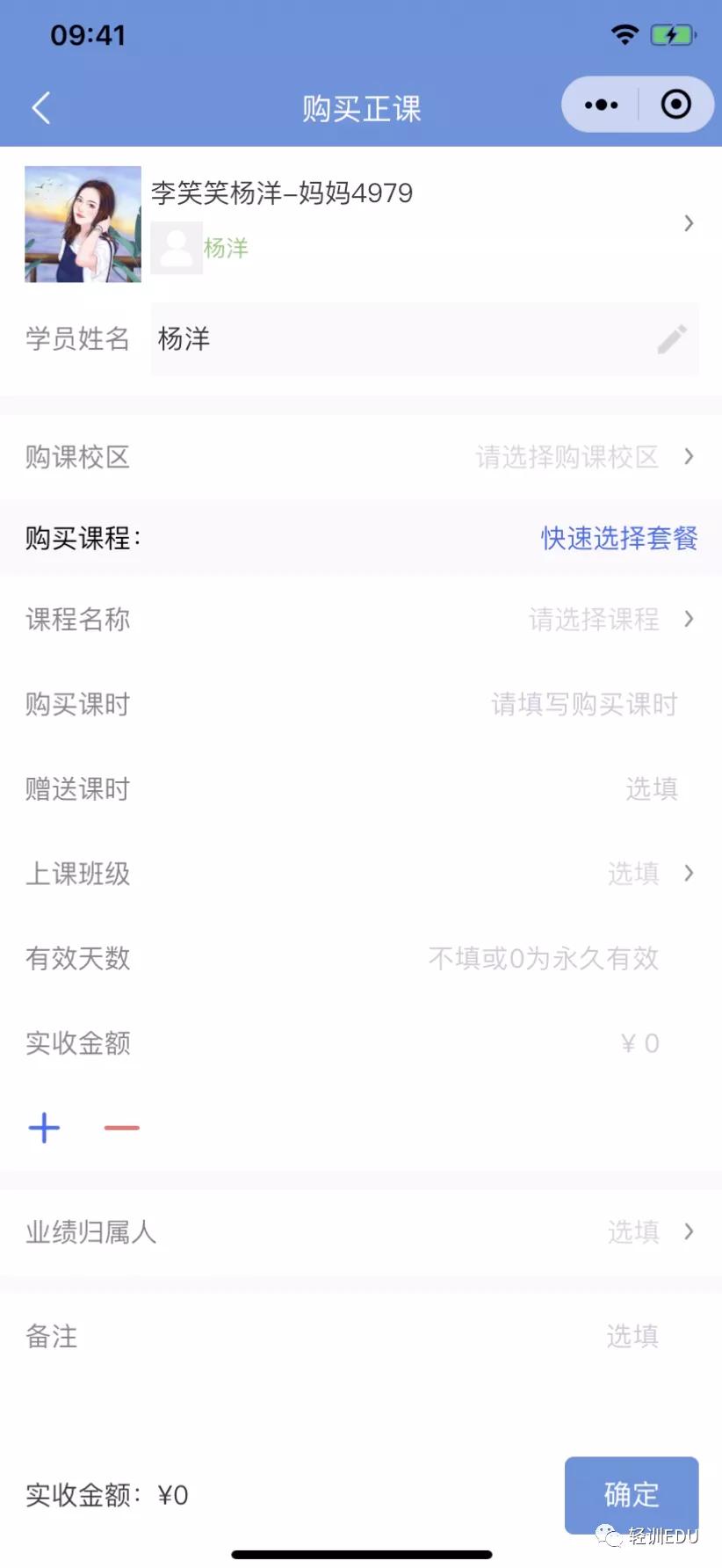
Task: Expand the 上课班级 class selector
Action: [x=634, y=874]
